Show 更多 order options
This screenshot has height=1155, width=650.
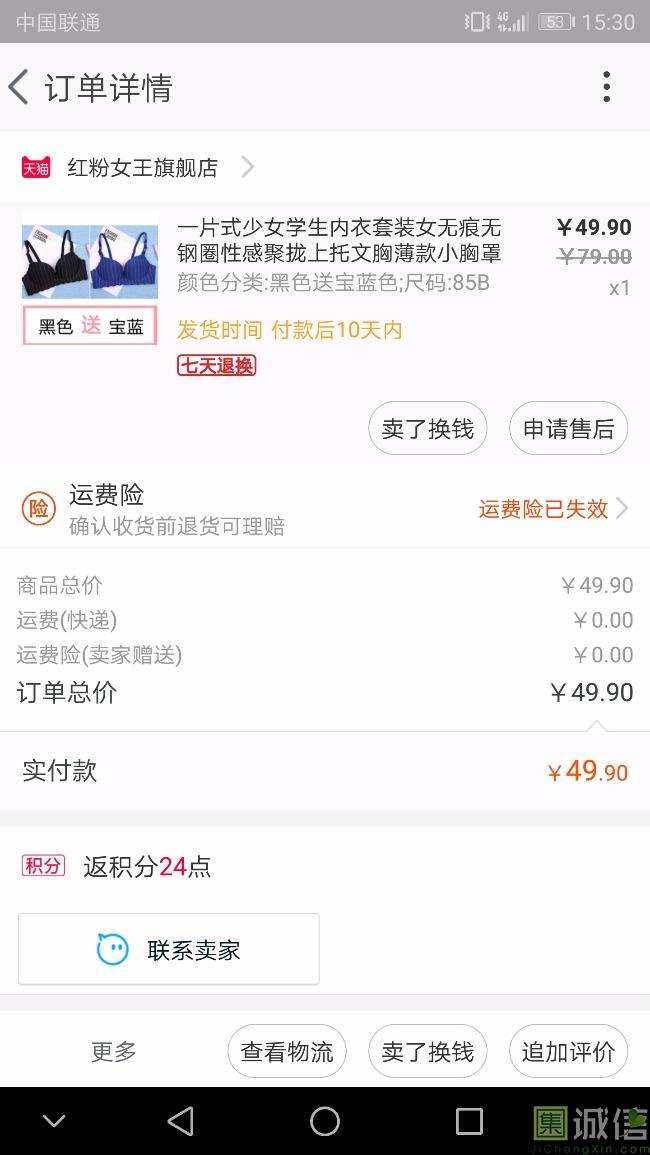[113, 1052]
